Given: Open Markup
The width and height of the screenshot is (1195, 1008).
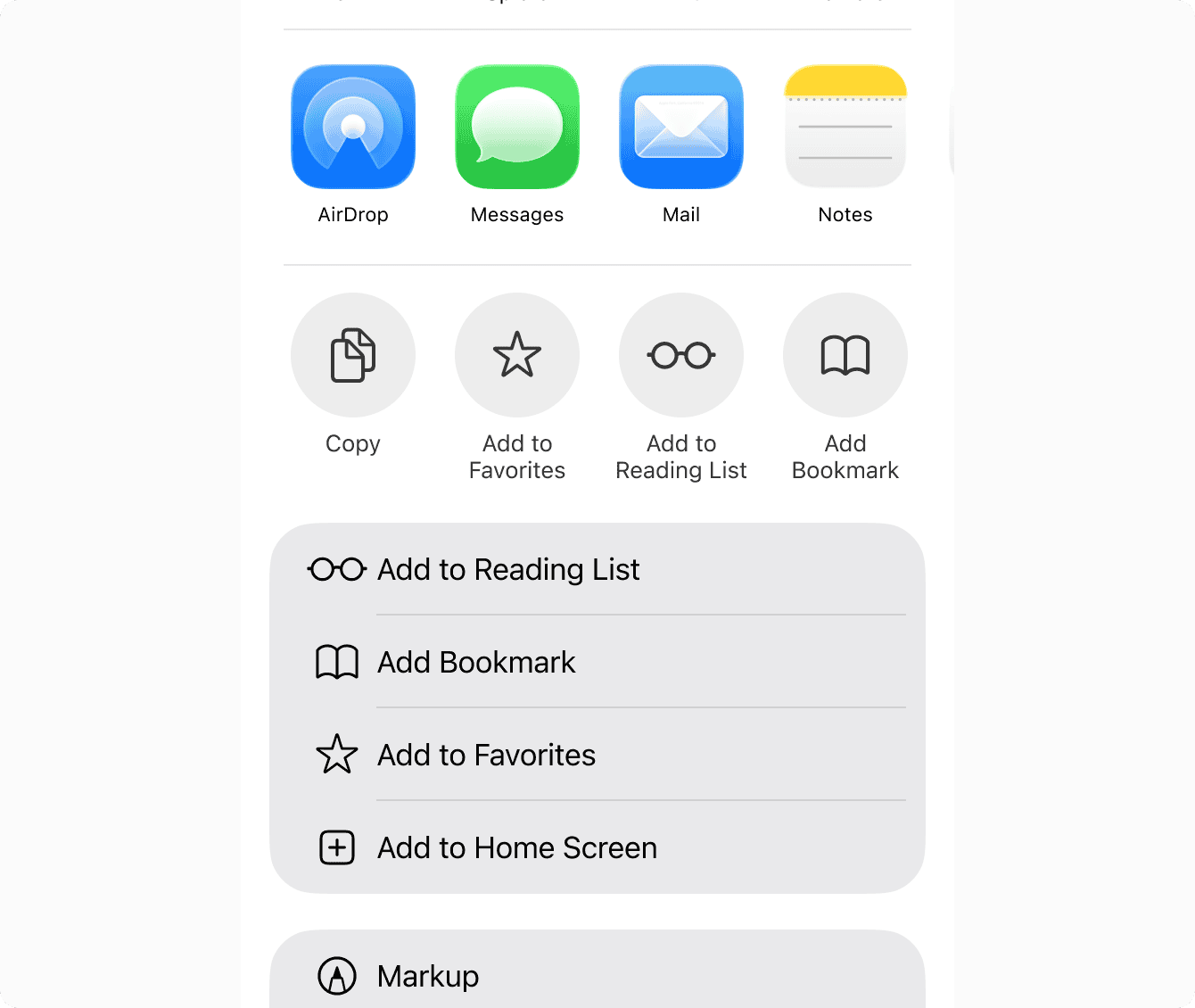Looking at the screenshot, I should 597,976.
